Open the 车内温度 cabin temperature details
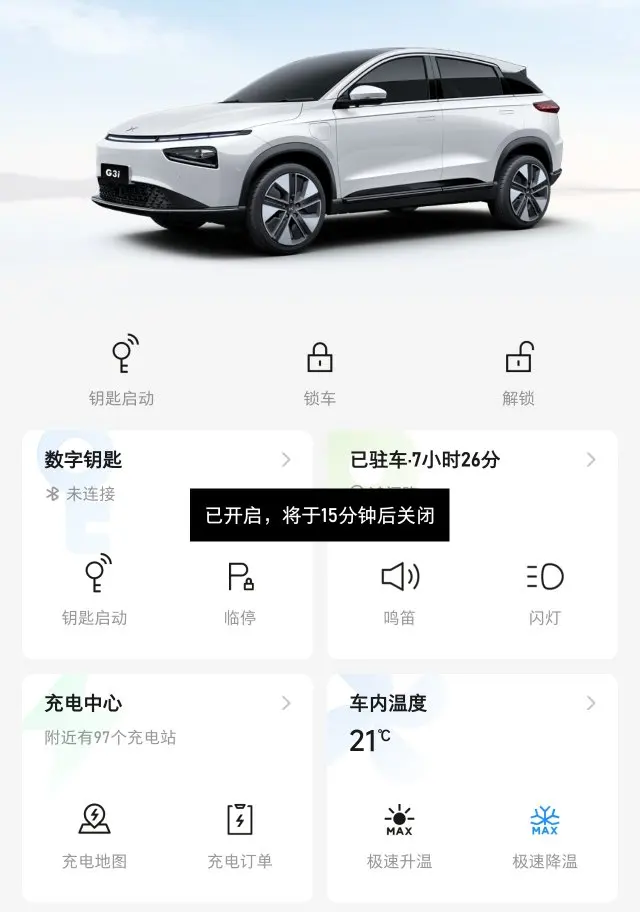The image size is (640, 912). 472,703
